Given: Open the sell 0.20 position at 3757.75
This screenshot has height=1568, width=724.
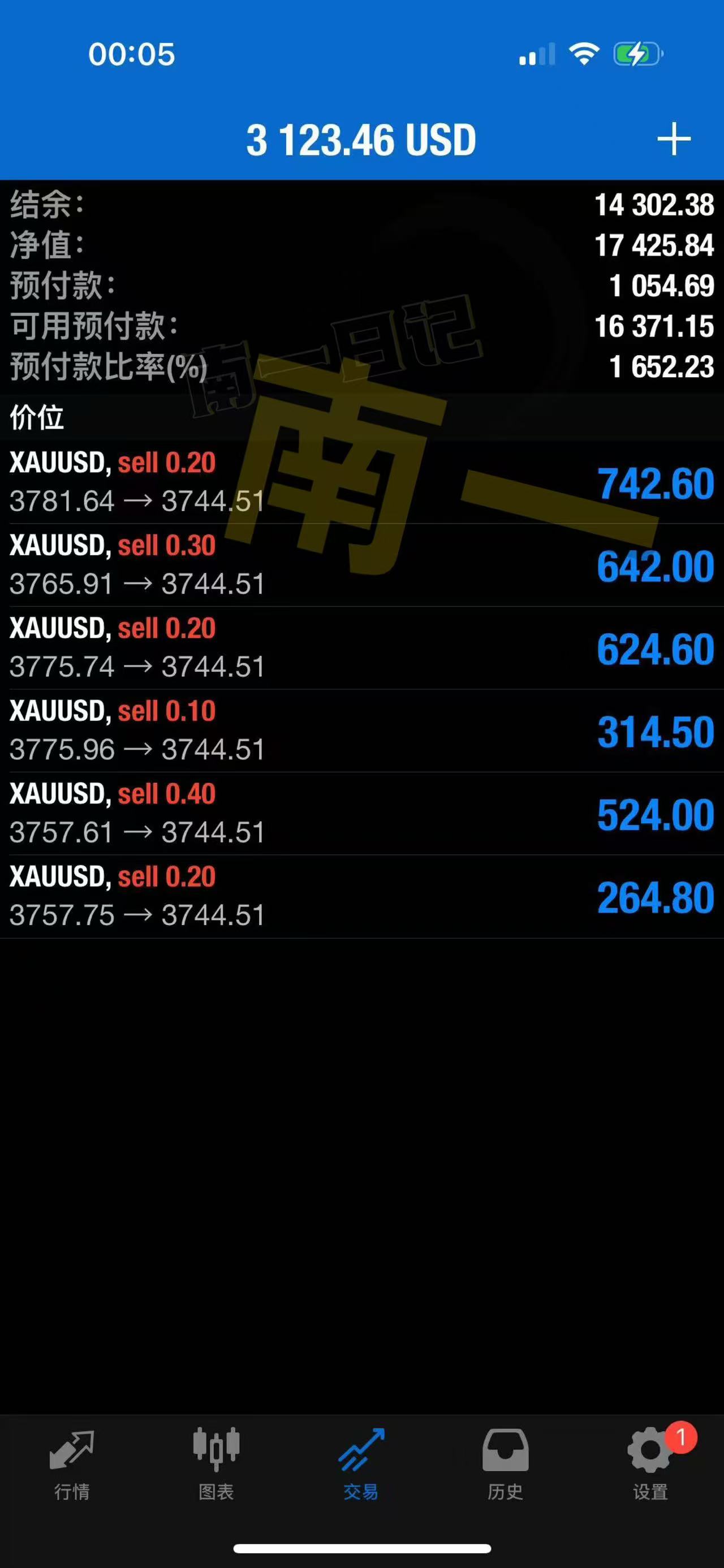Looking at the screenshot, I should 361,896.
